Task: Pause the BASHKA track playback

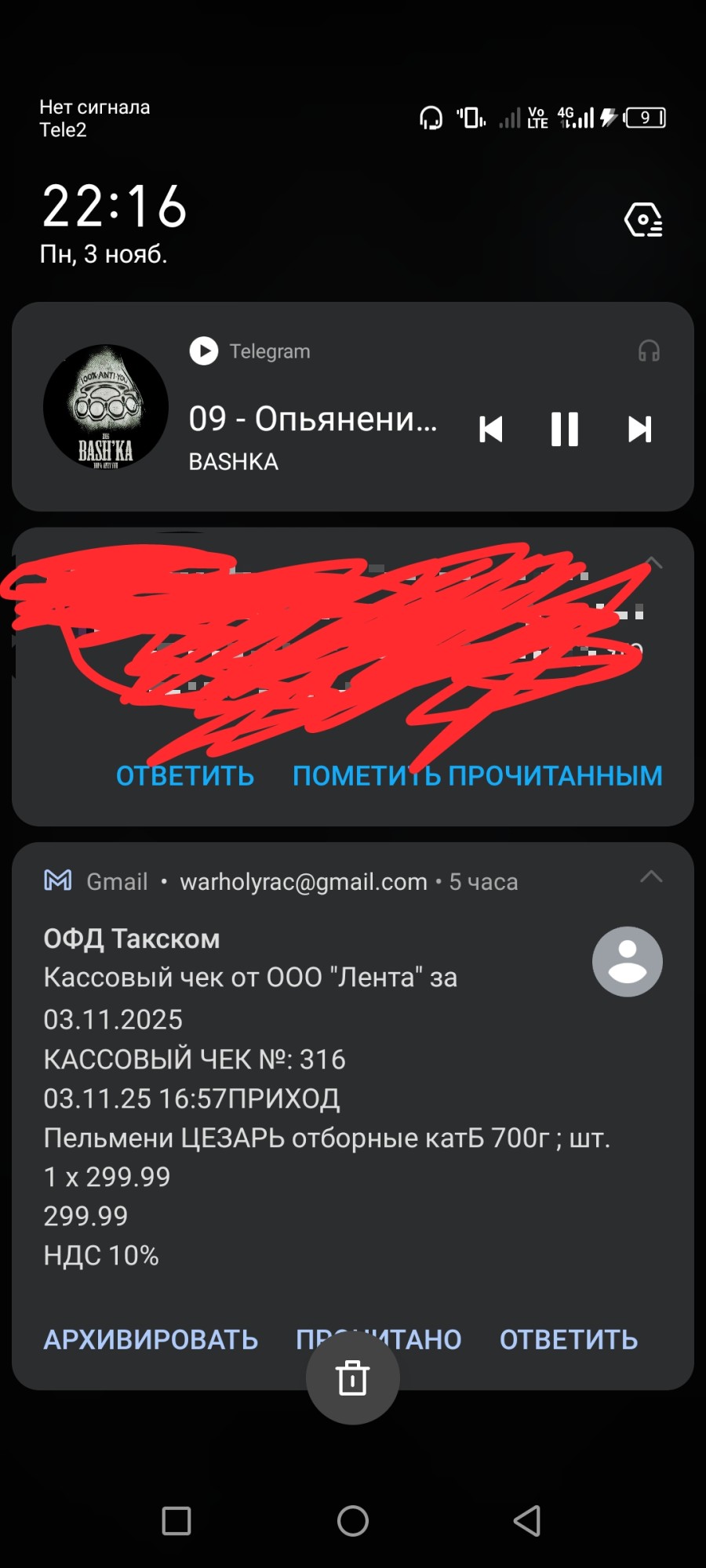Action: 565,430
